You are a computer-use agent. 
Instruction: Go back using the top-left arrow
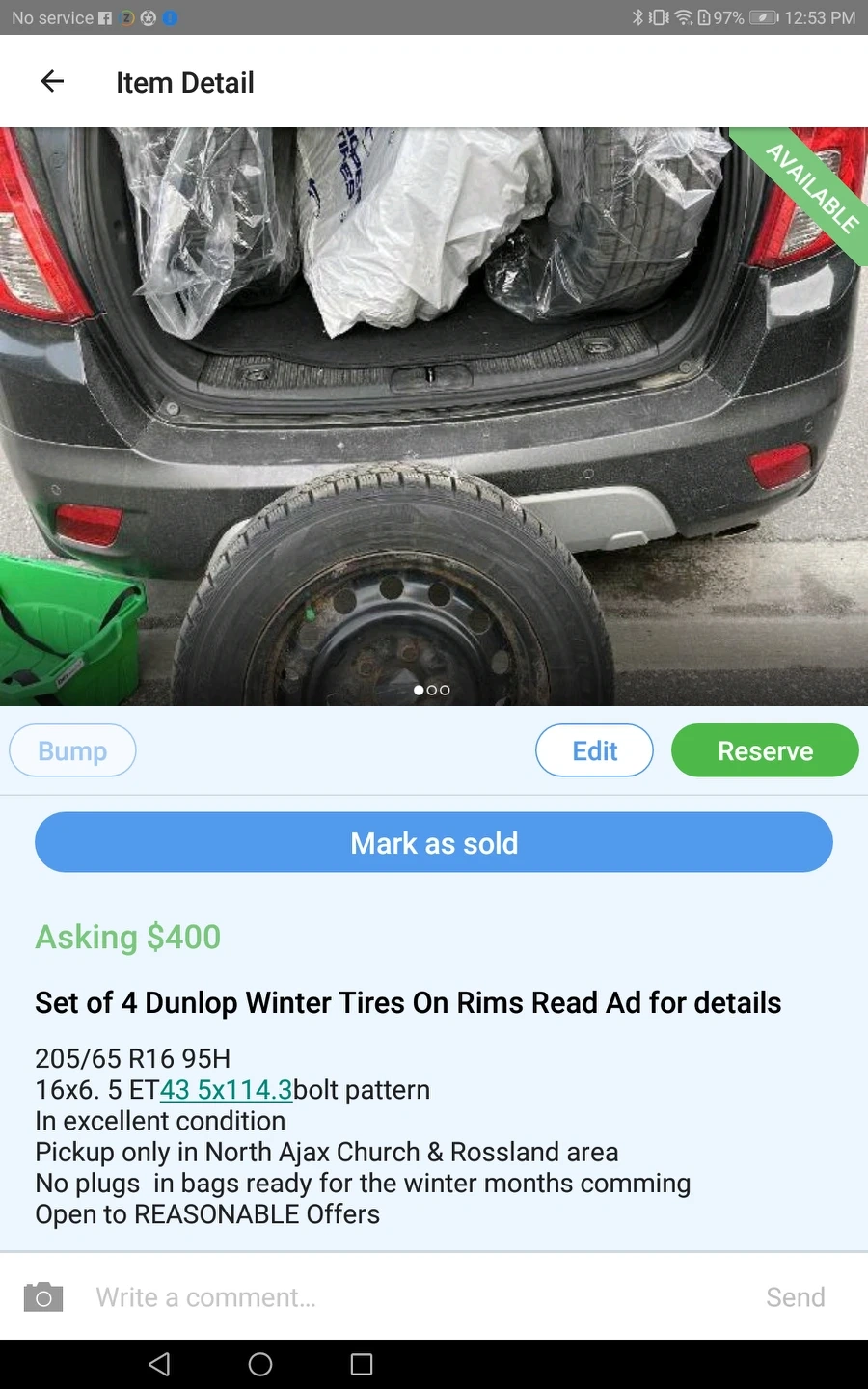coord(52,82)
